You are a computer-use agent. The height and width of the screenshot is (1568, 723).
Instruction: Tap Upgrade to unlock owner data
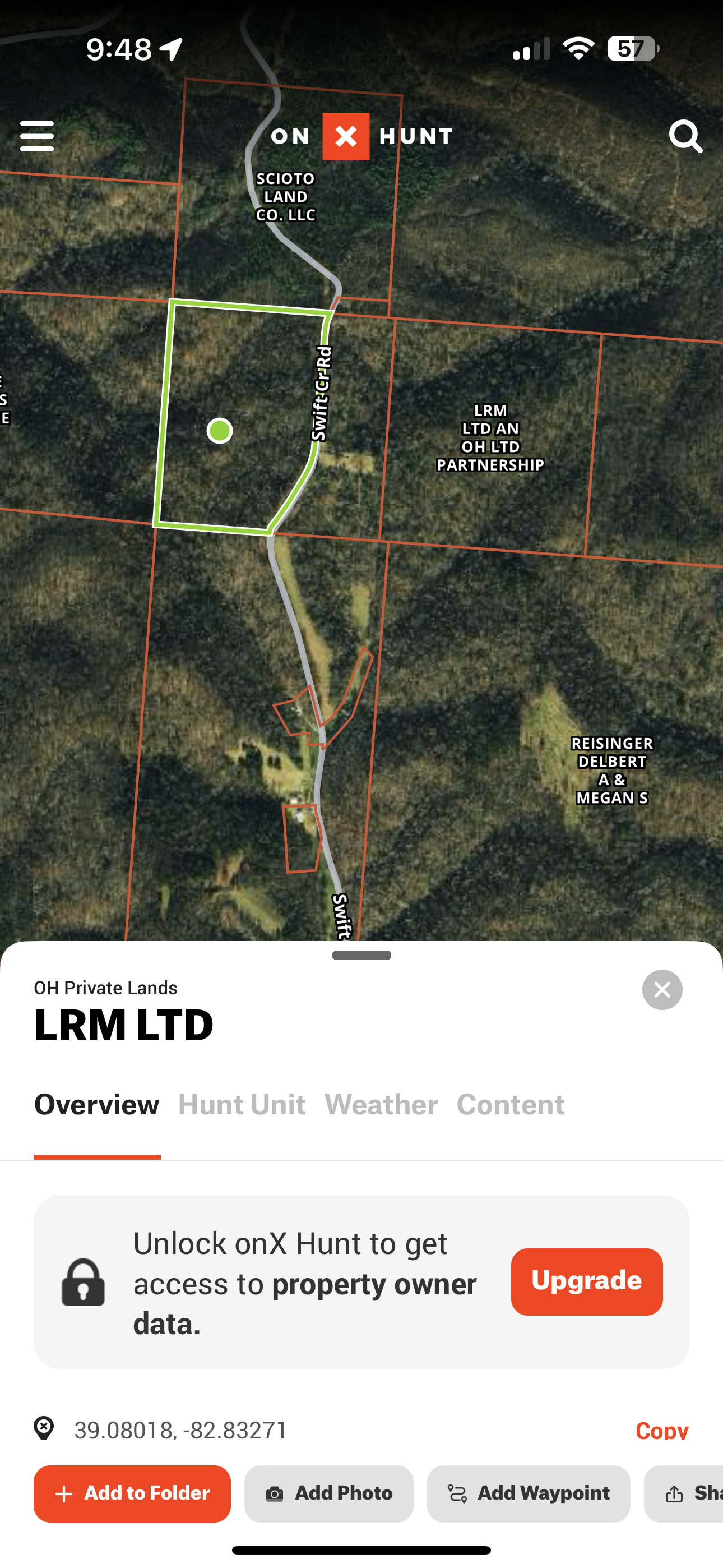point(586,1281)
